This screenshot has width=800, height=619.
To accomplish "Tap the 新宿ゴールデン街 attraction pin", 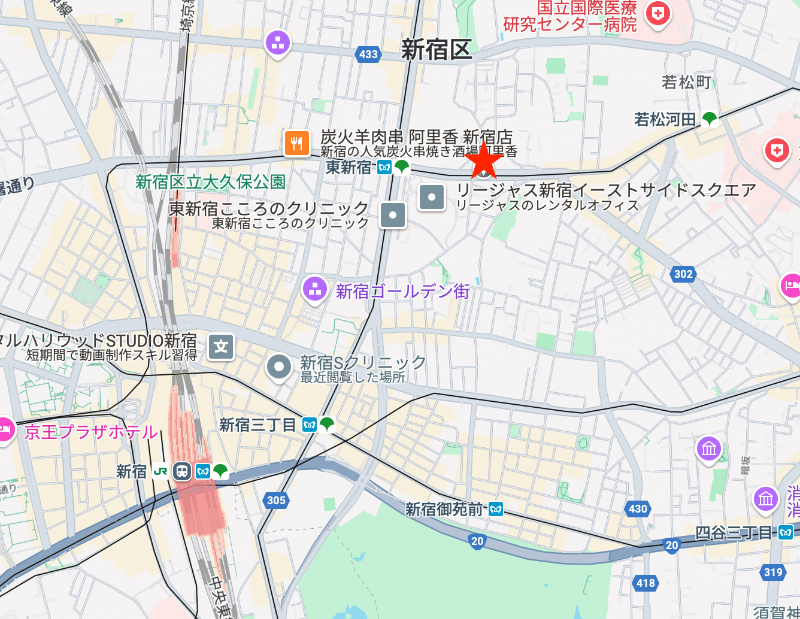I will tap(315, 291).
